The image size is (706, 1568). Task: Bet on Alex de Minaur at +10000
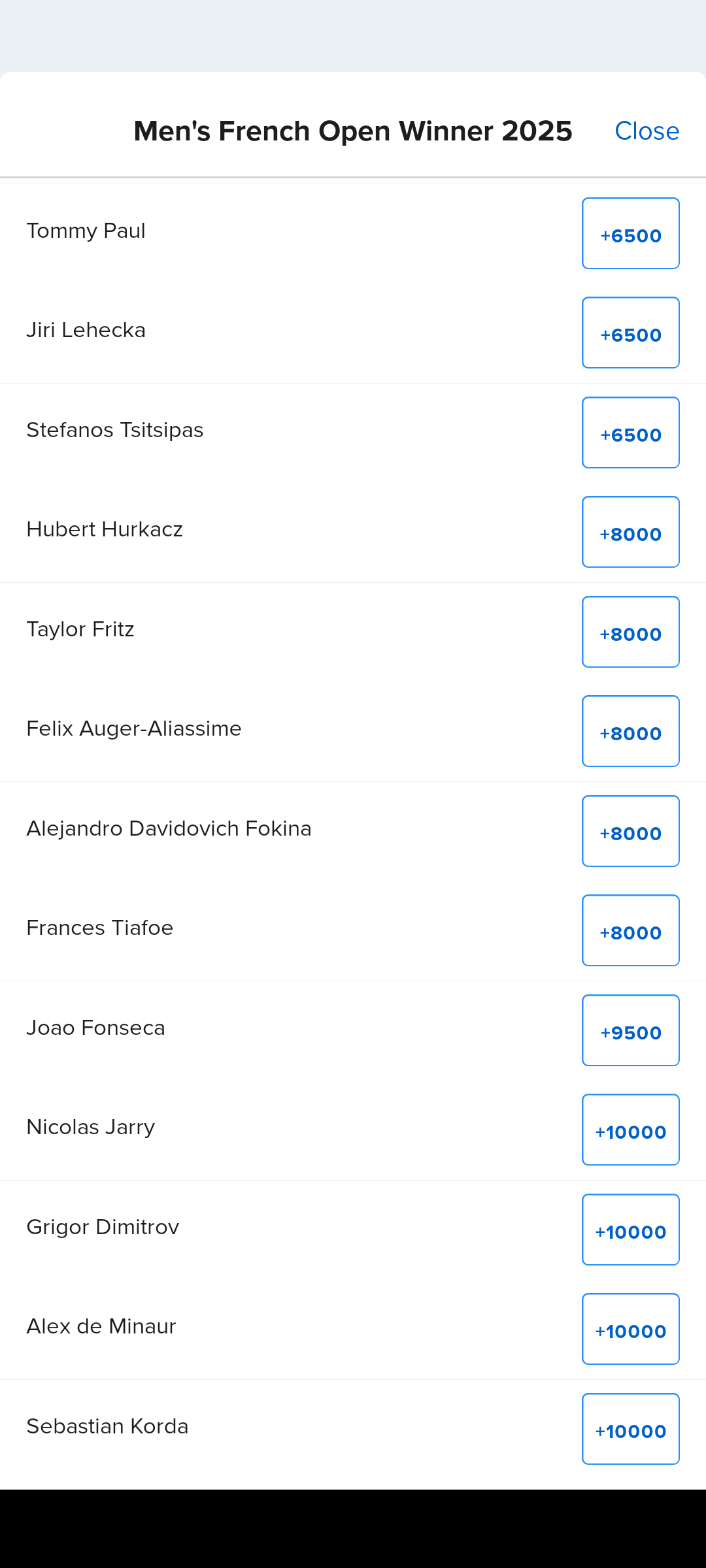click(x=631, y=1330)
